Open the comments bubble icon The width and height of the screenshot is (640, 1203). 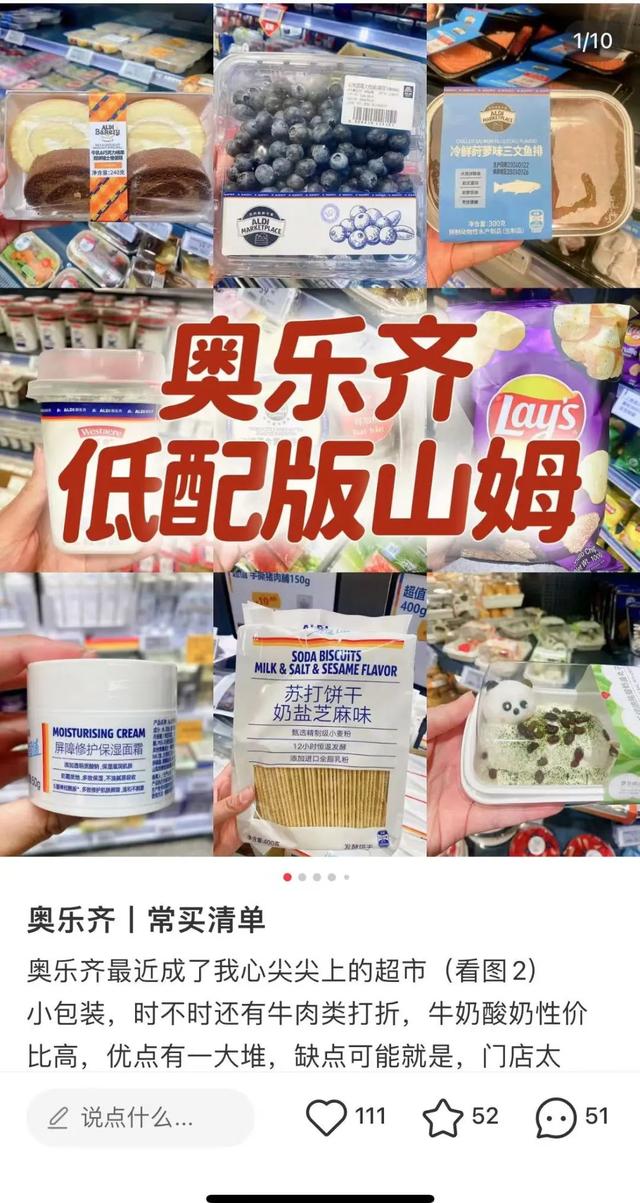coord(556,1117)
